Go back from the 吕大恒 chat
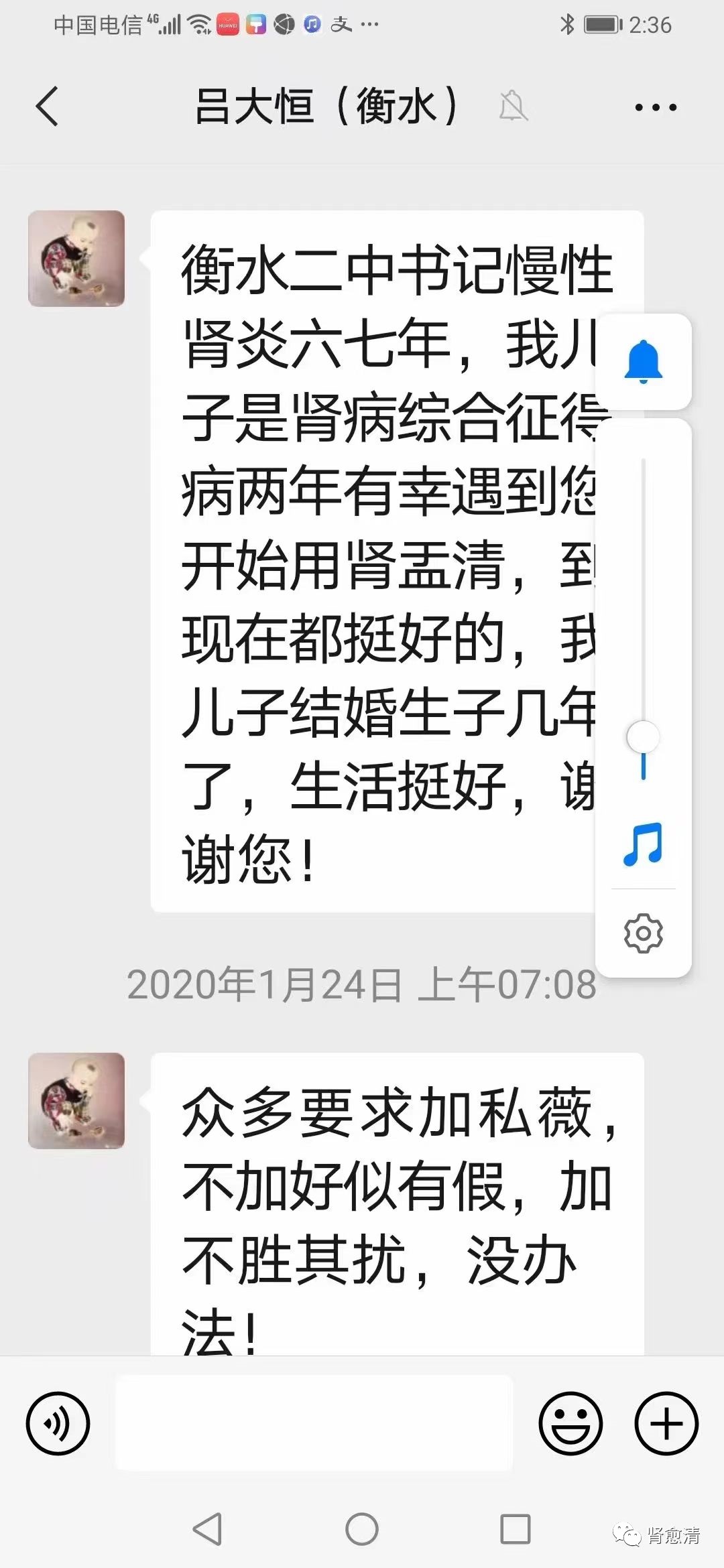Screen dimensions: 724x1568 pyautogui.click(x=47, y=106)
